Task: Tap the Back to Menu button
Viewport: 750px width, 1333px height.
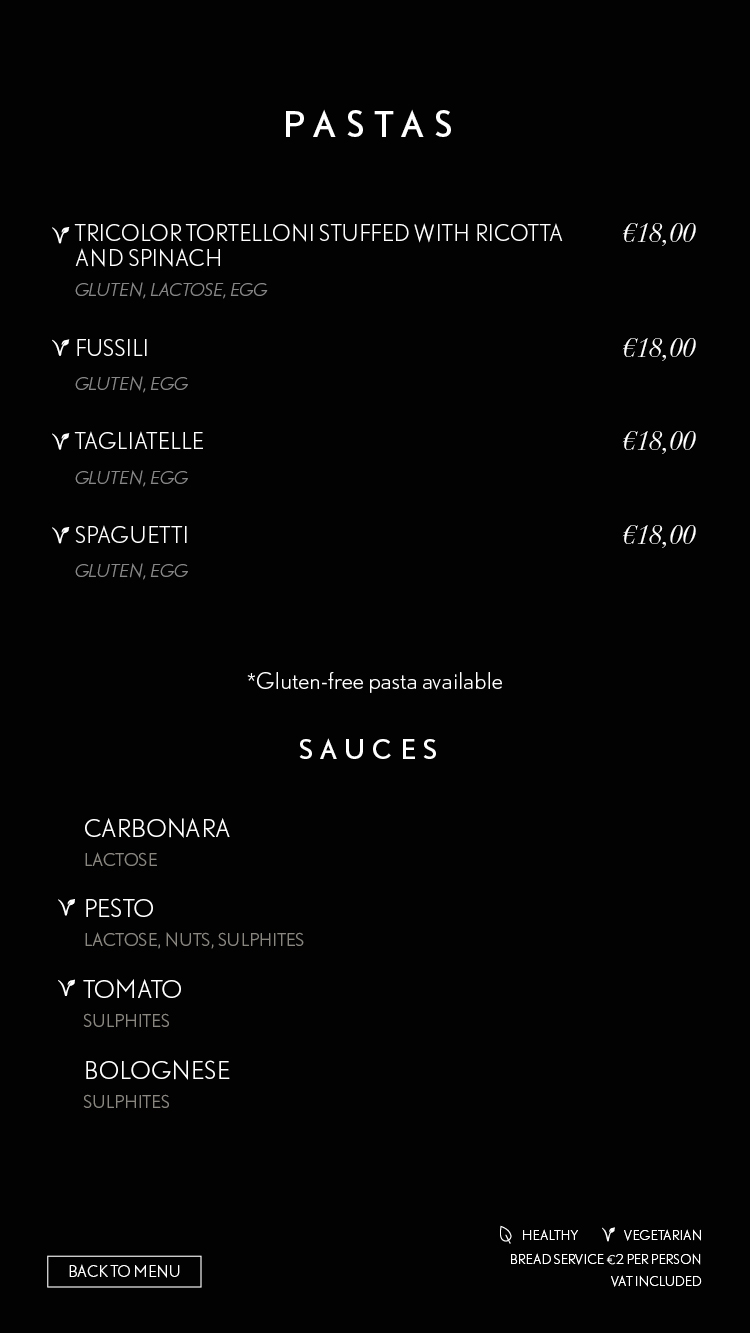Action: 124,1271
